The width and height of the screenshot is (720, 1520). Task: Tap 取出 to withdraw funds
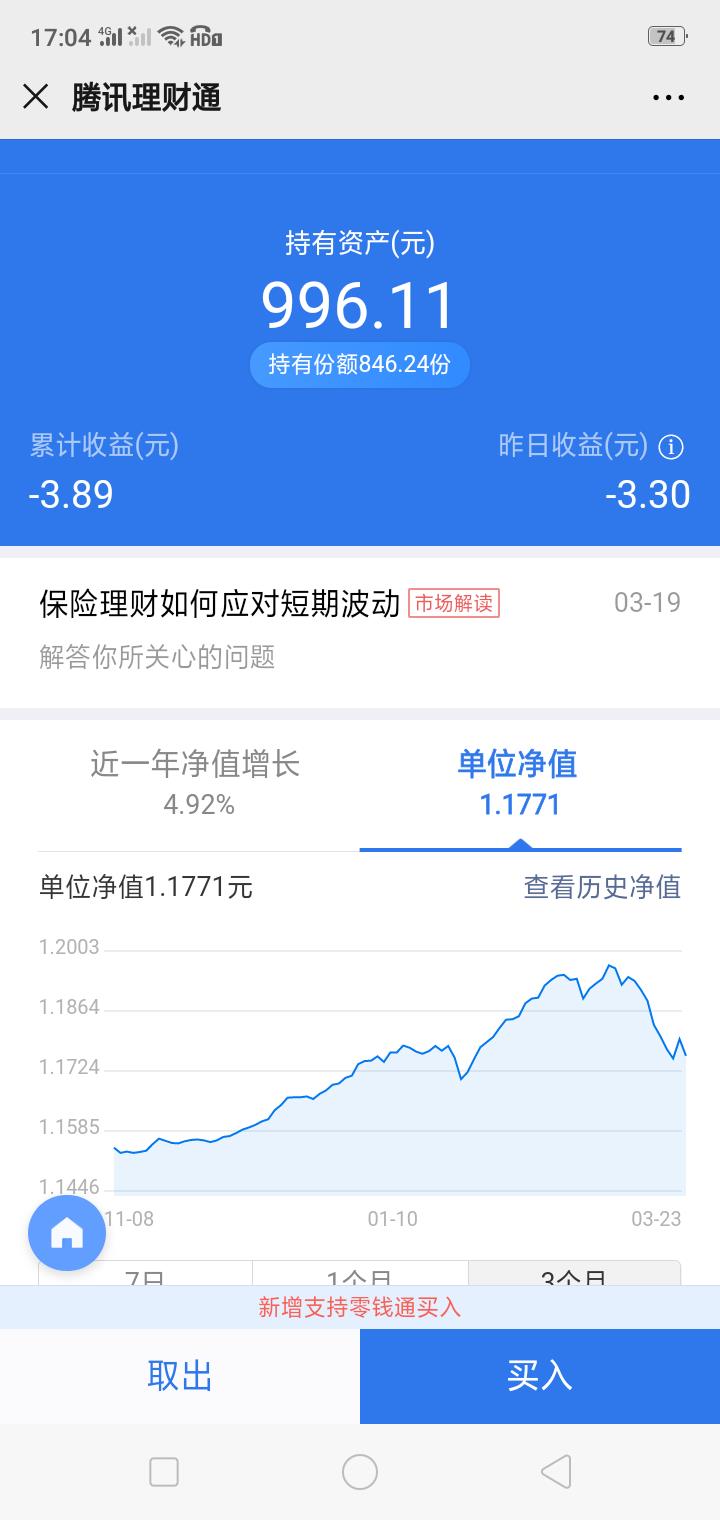tap(180, 1376)
